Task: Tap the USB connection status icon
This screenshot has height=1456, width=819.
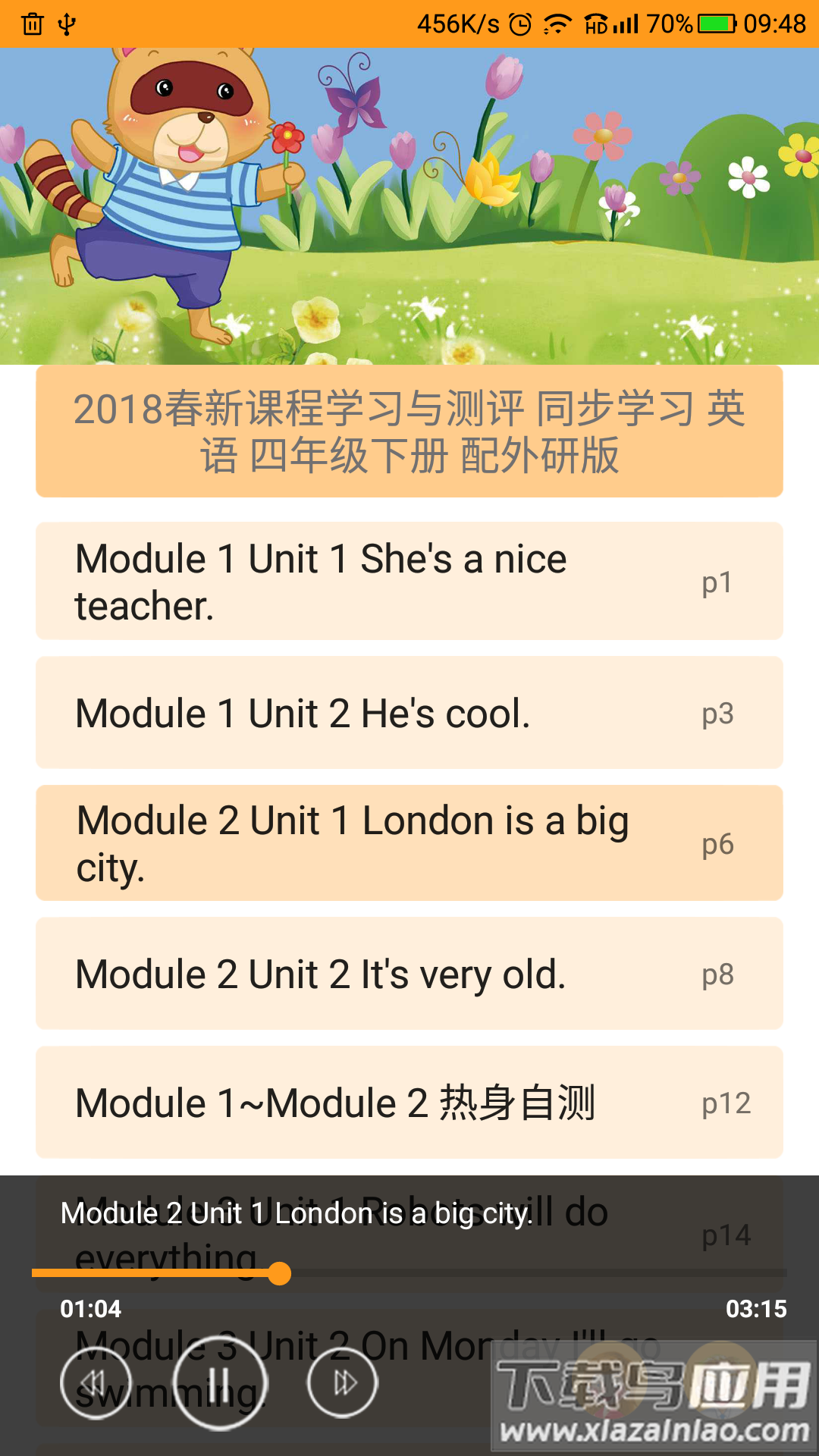Action: 68,24
